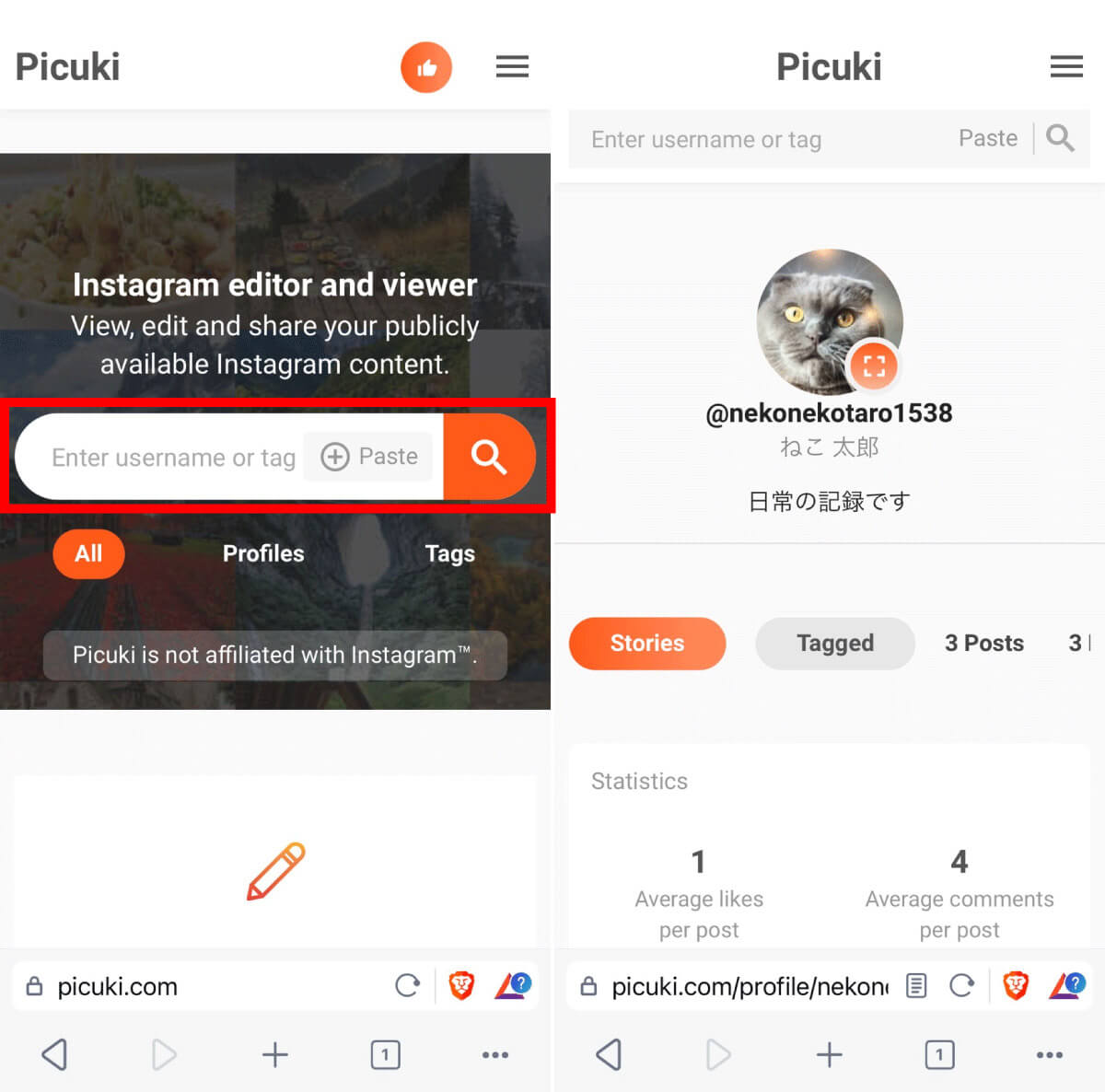Screen dimensions: 1105x1092
Task: Open the hamburger menu on the nekonekotaro1538 profile page
Action: (x=1066, y=66)
